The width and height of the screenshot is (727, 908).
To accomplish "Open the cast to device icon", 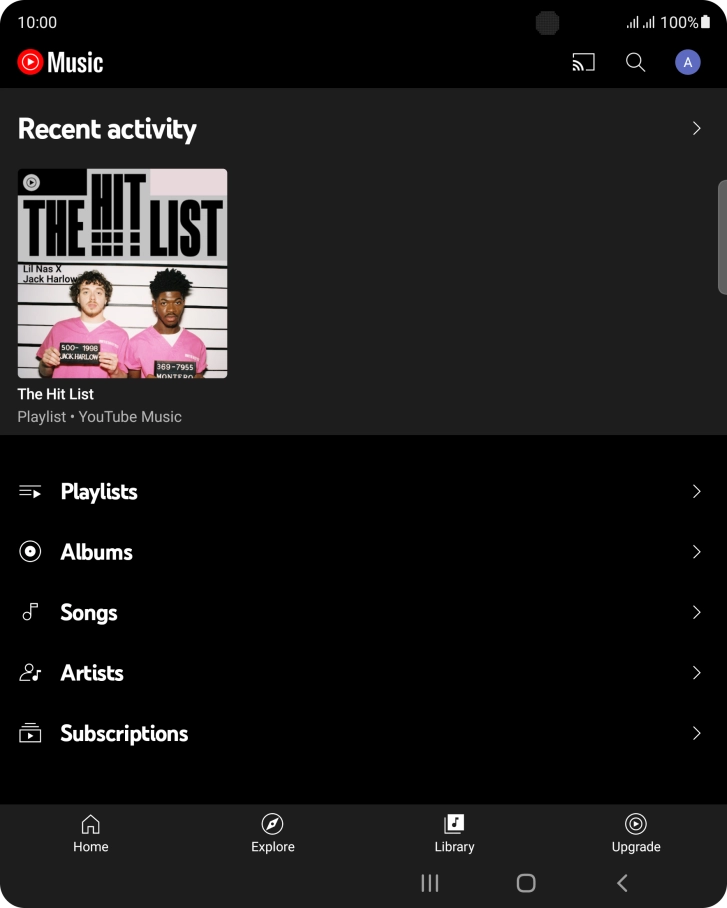I will pos(583,62).
